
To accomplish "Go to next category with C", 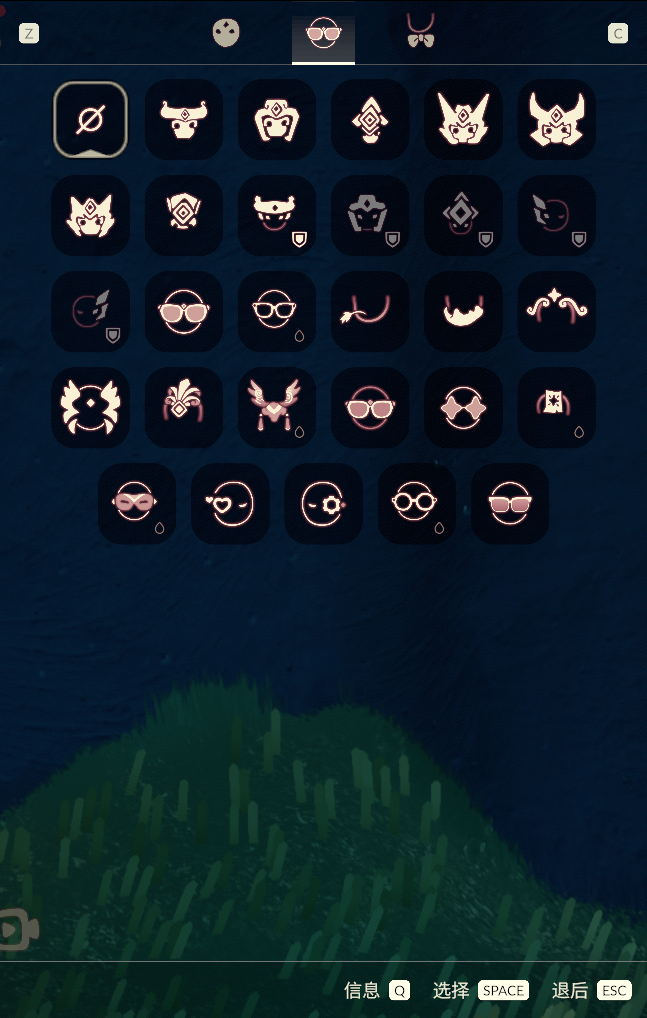I will [618, 34].
